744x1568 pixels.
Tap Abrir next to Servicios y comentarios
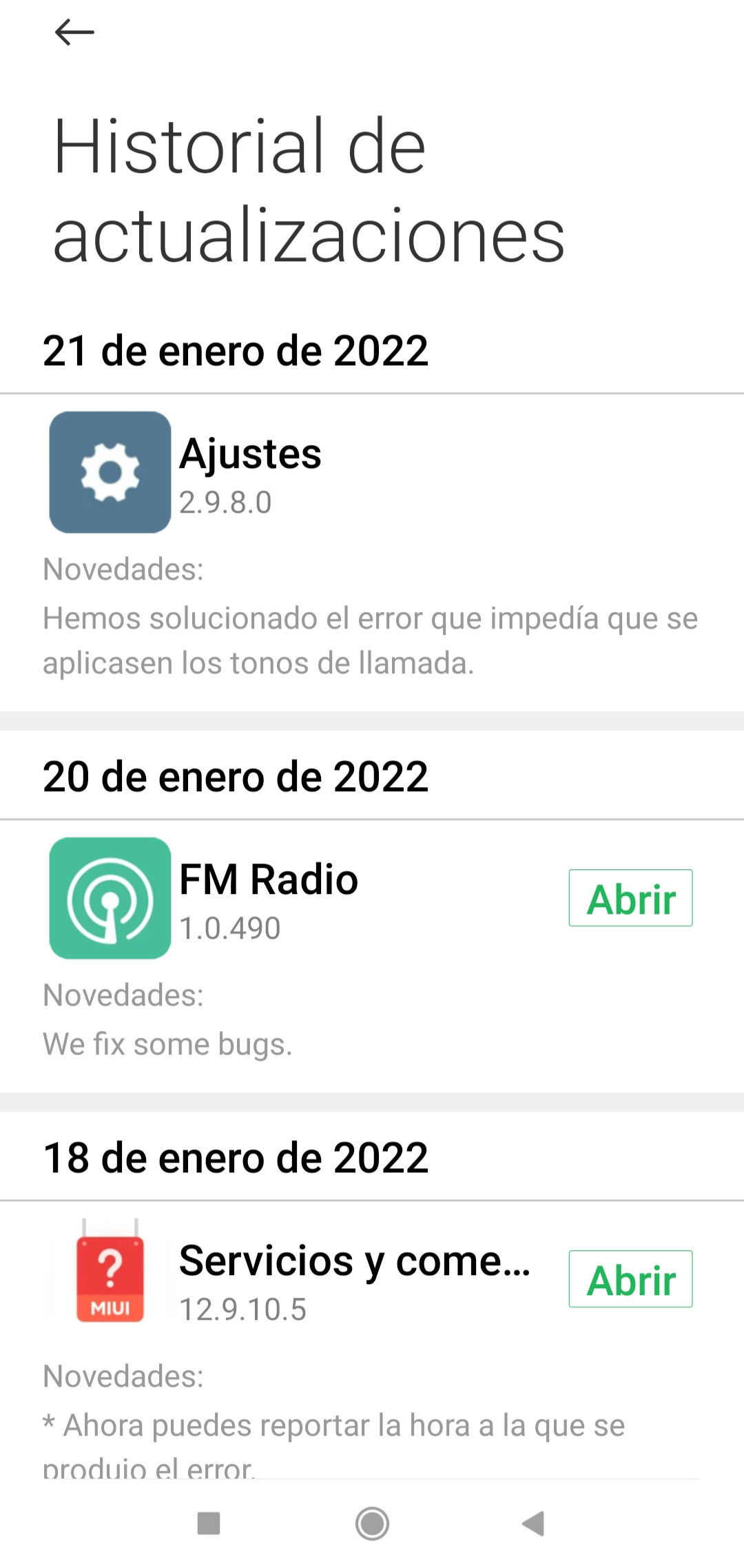[630, 1279]
